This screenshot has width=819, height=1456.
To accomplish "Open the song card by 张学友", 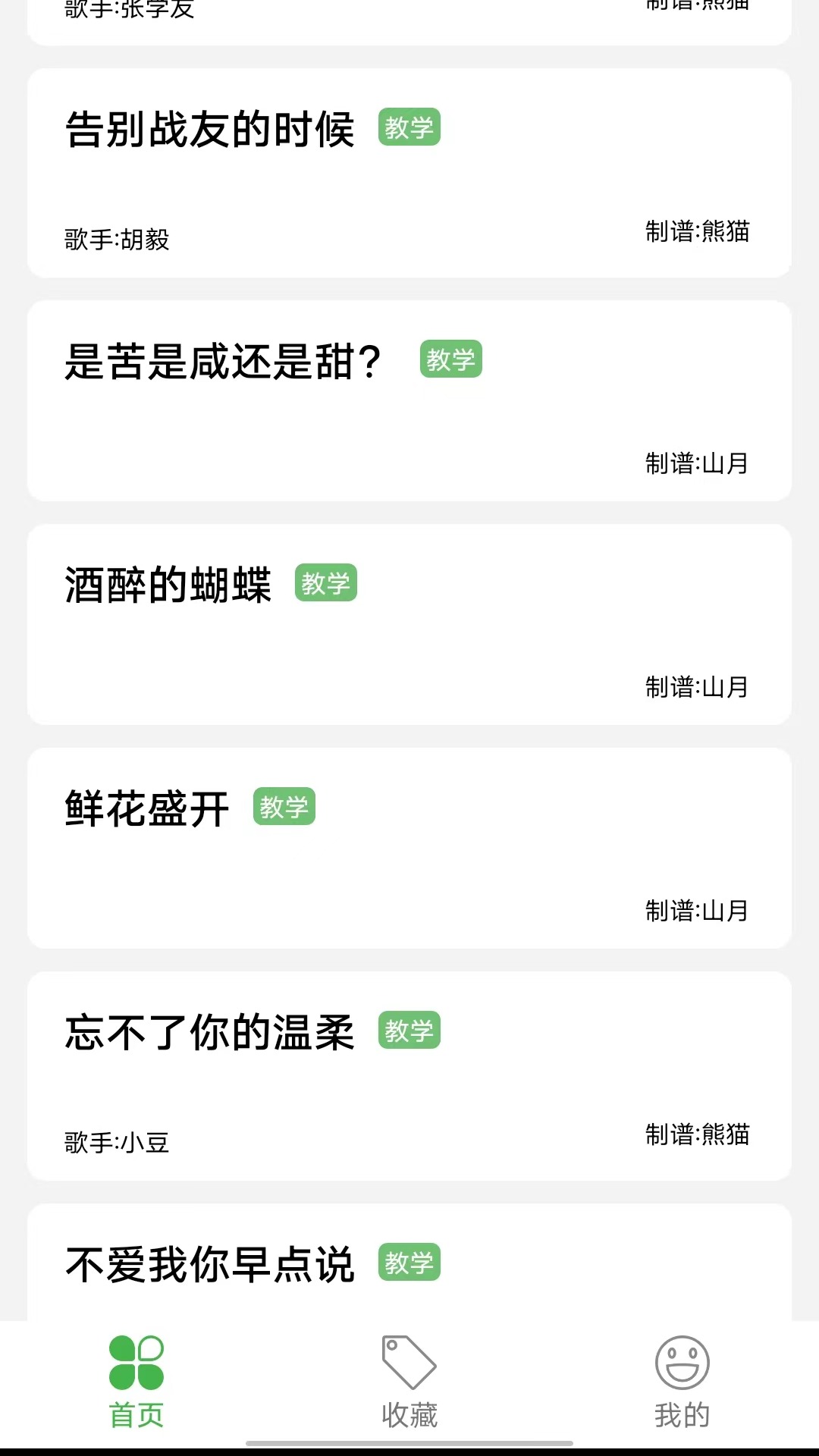I will click(x=409, y=22).
